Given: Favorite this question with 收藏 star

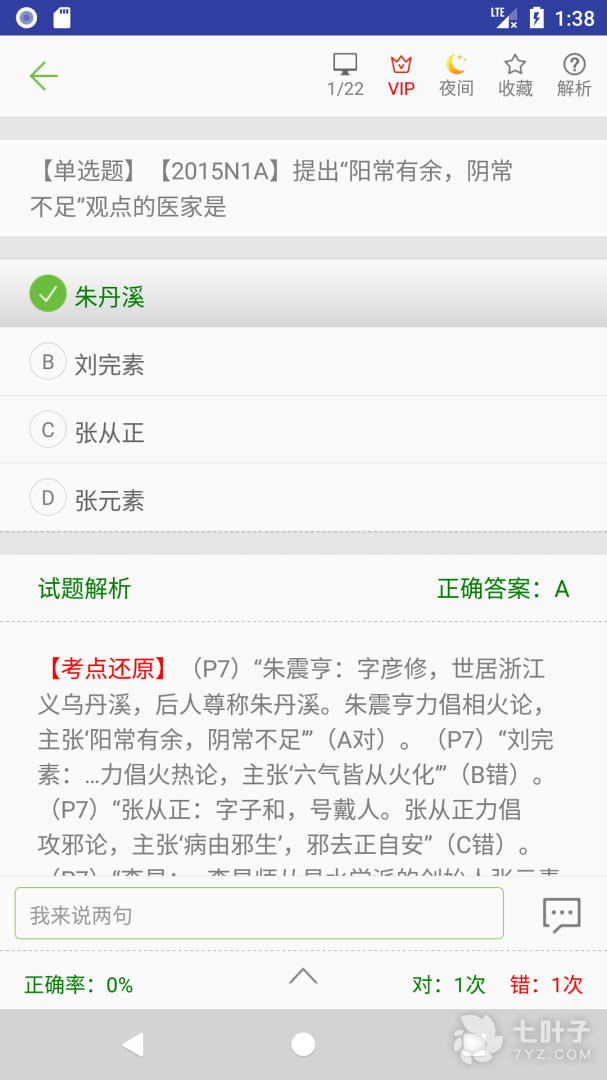Looking at the screenshot, I should [x=515, y=75].
